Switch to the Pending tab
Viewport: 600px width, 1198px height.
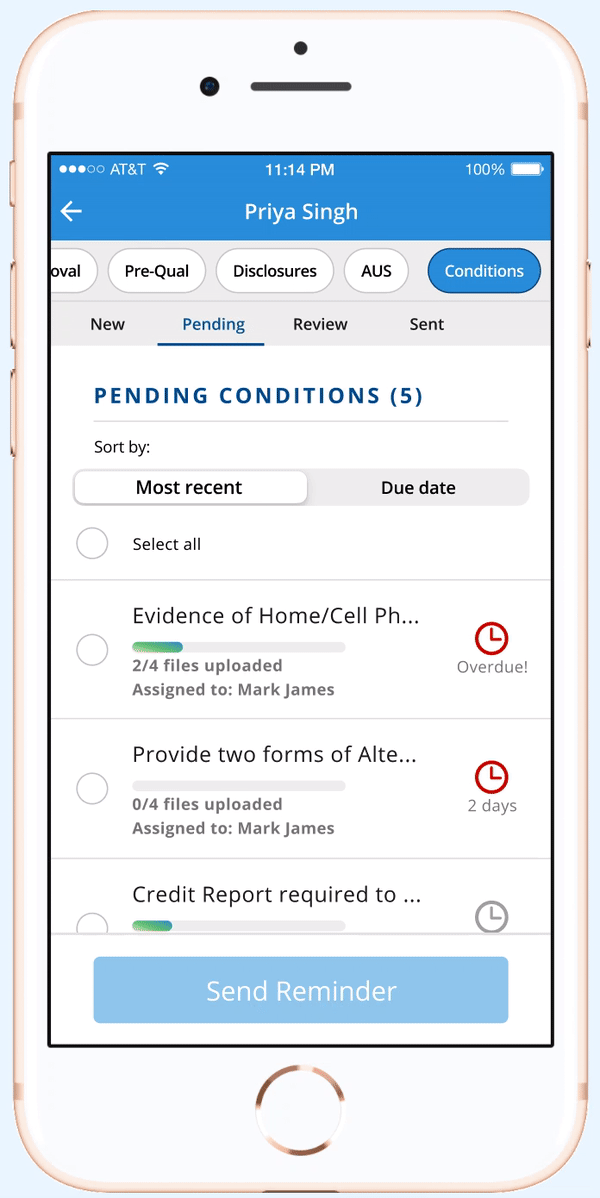point(213,324)
